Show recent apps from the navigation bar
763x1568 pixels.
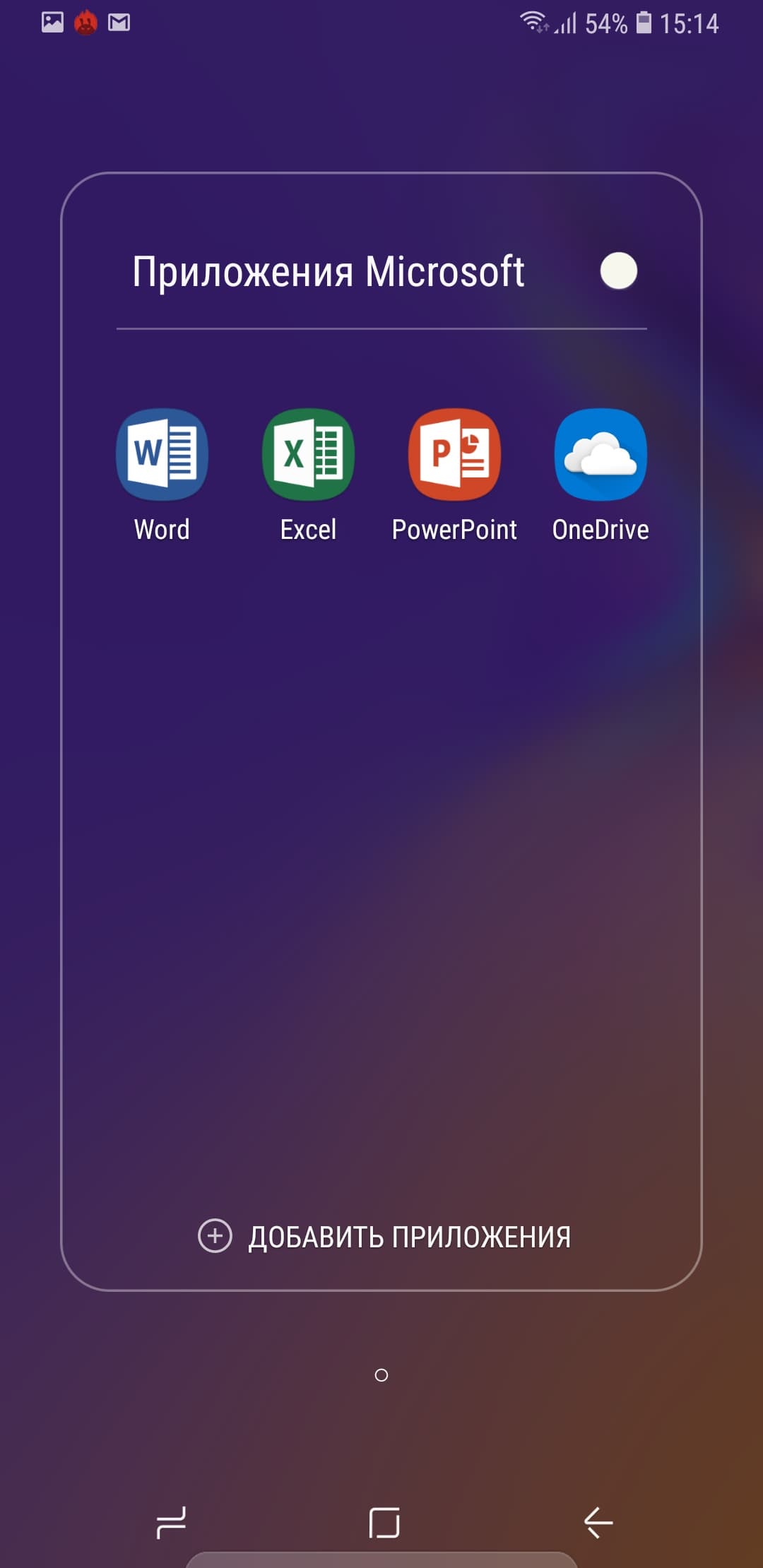pyautogui.click(x=171, y=1522)
